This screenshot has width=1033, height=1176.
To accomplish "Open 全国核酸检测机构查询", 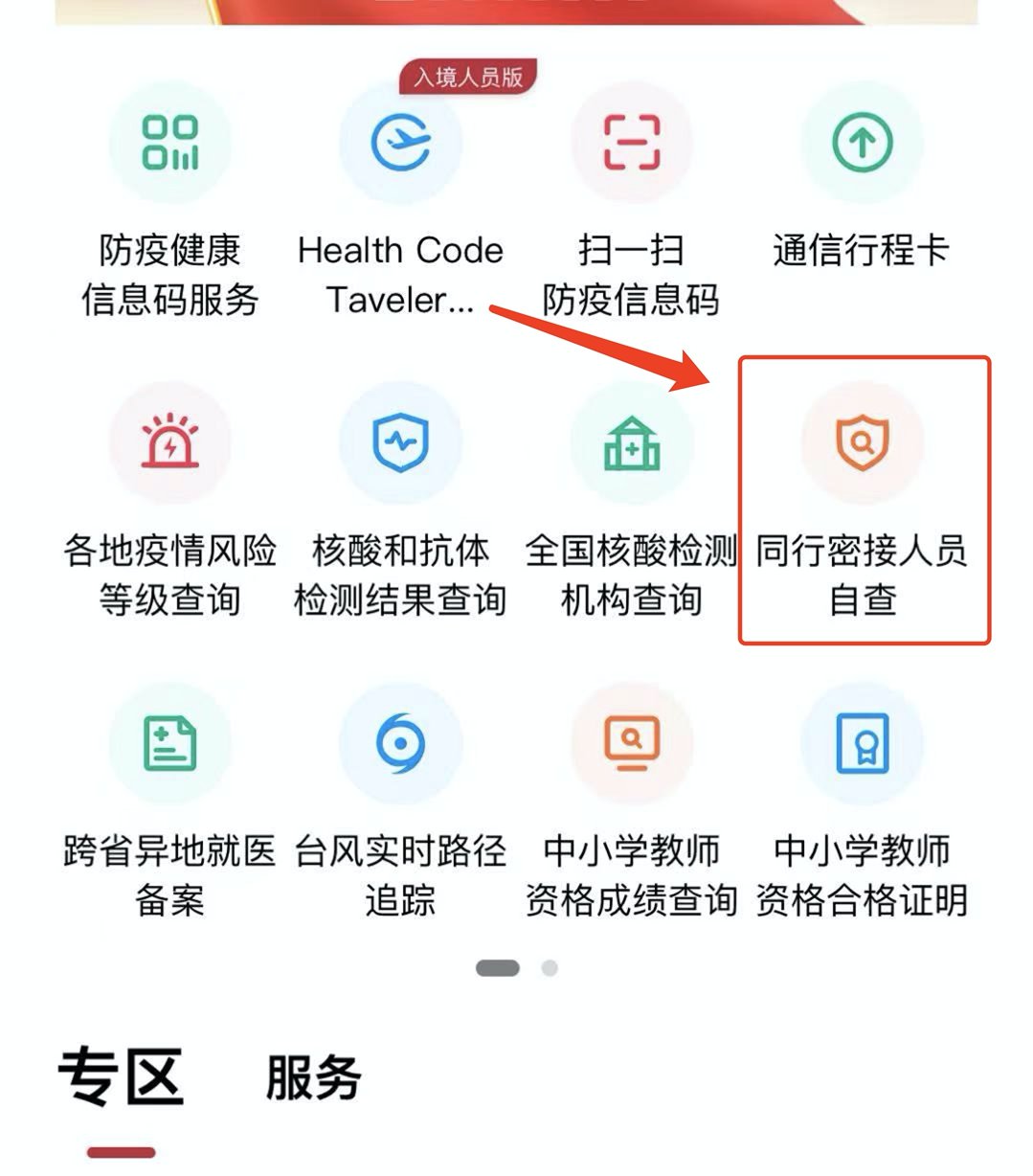I will click(x=631, y=443).
